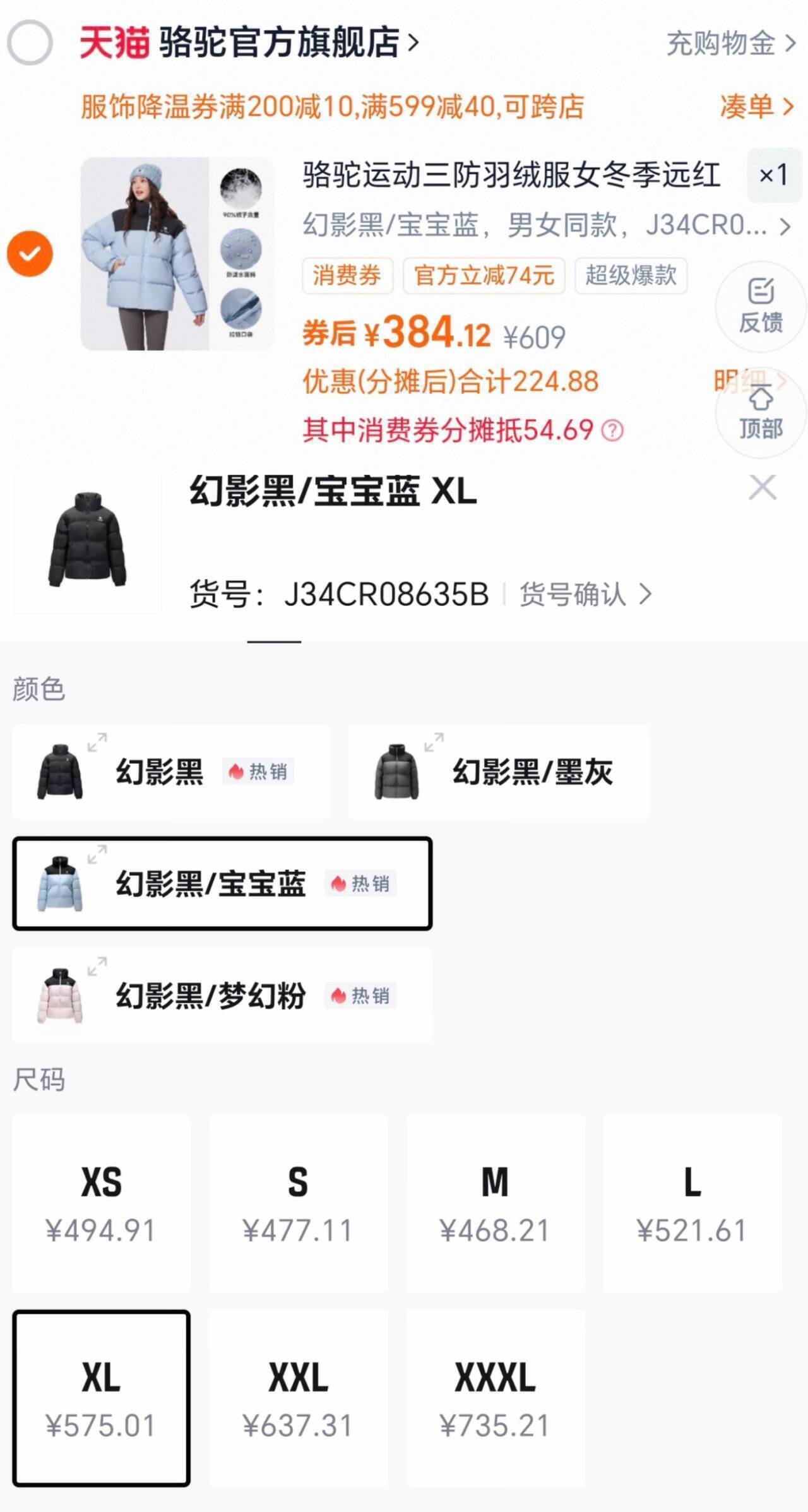Tap 充购物金 link
This screenshot has height=1512, width=808.
[x=730, y=44]
